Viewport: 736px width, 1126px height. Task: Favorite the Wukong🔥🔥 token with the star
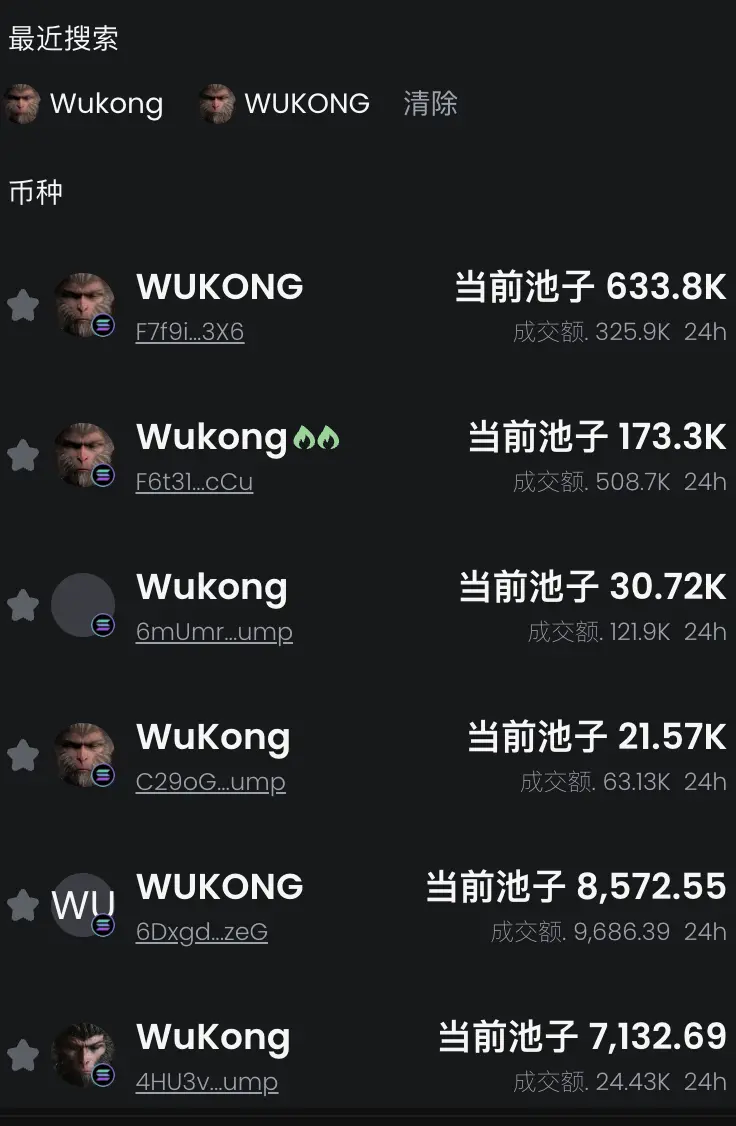(x=22, y=455)
